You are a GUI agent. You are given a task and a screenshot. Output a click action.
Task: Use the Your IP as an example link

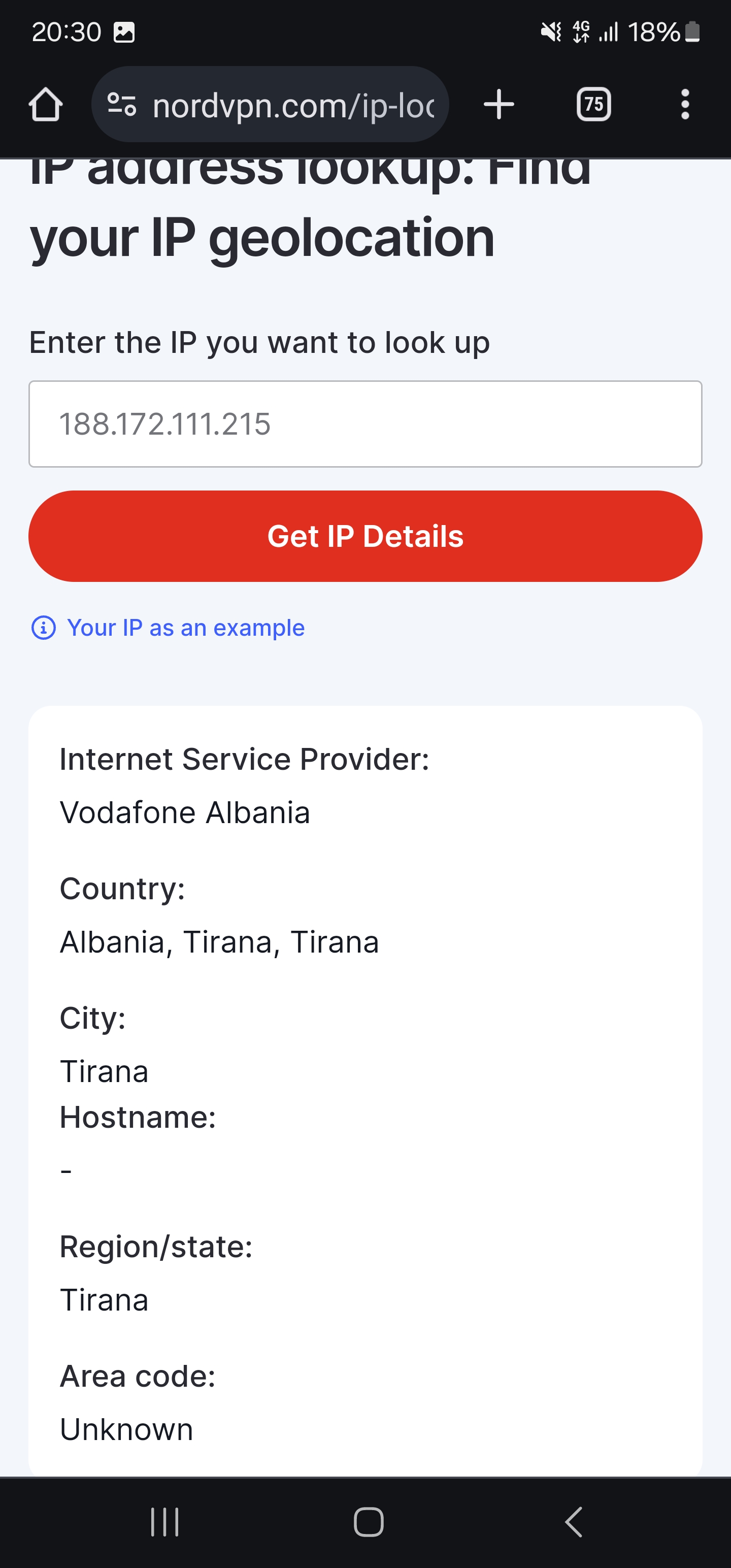[185, 628]
